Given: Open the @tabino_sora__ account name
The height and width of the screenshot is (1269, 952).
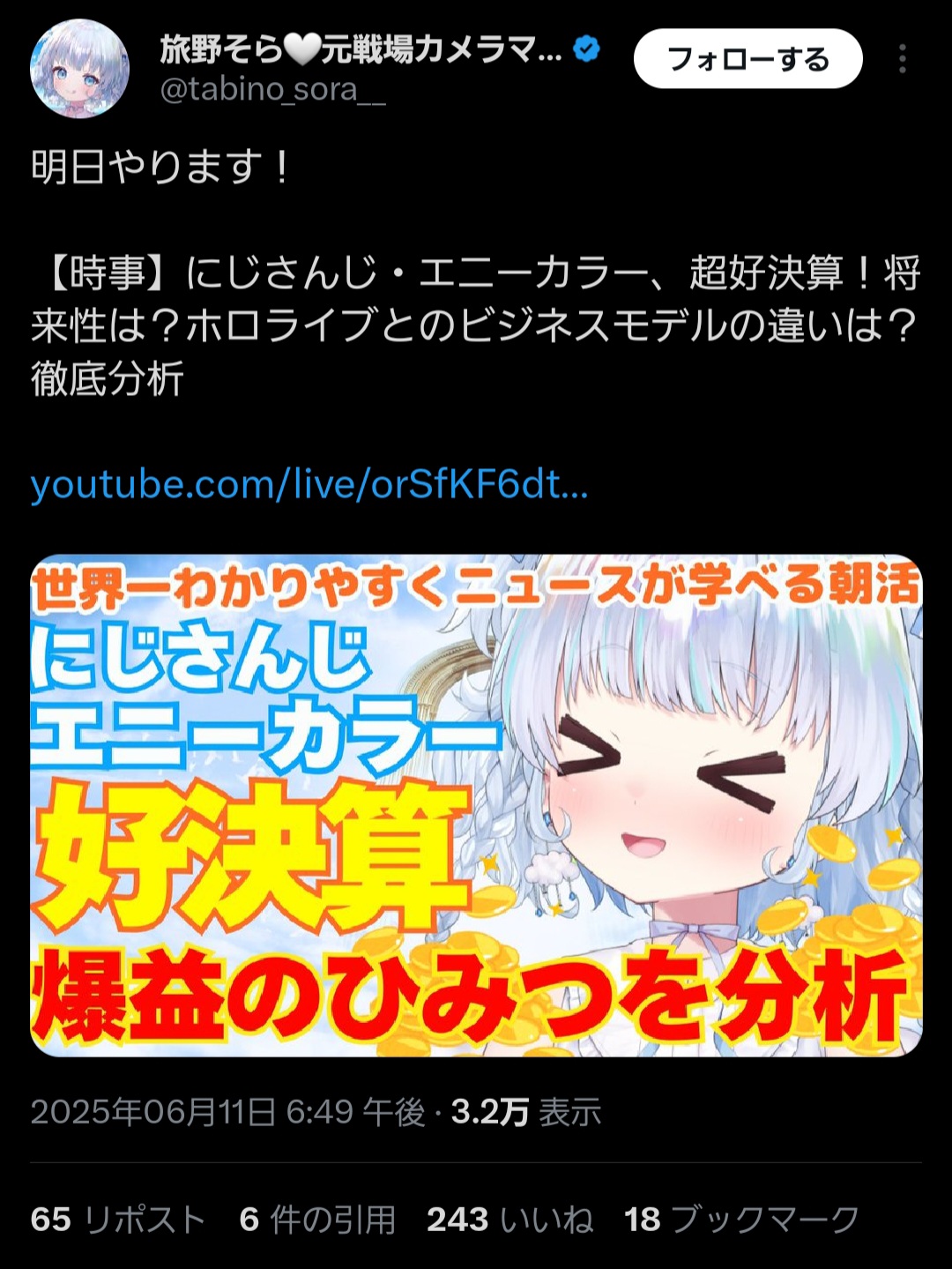Looking at the screenshot, I should 272,90.
